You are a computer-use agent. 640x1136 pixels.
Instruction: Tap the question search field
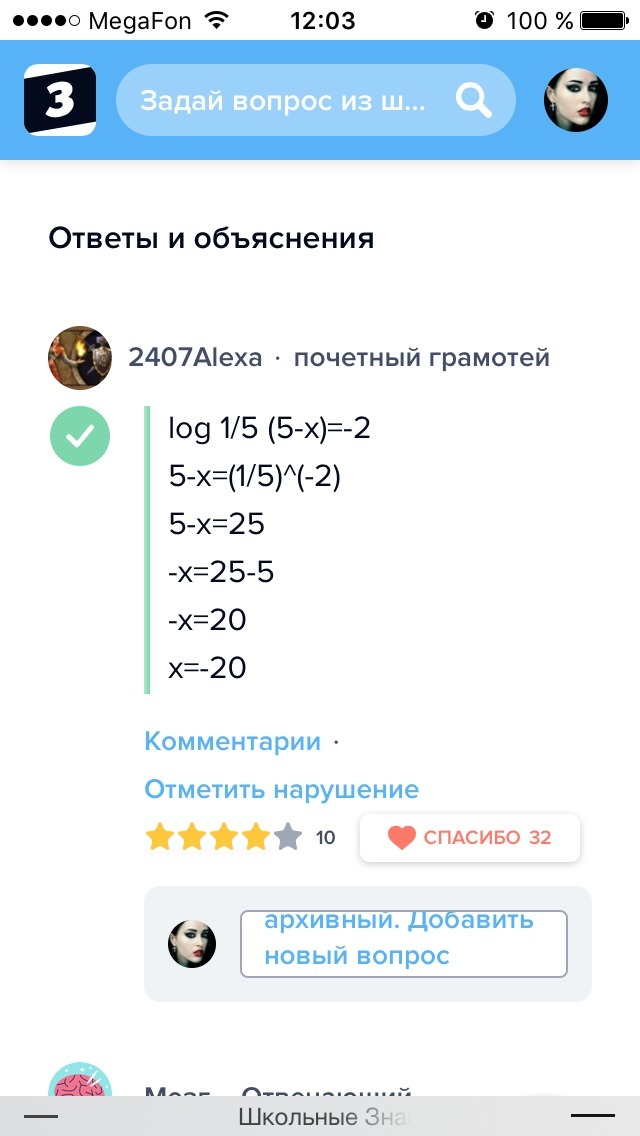(315, 100)
